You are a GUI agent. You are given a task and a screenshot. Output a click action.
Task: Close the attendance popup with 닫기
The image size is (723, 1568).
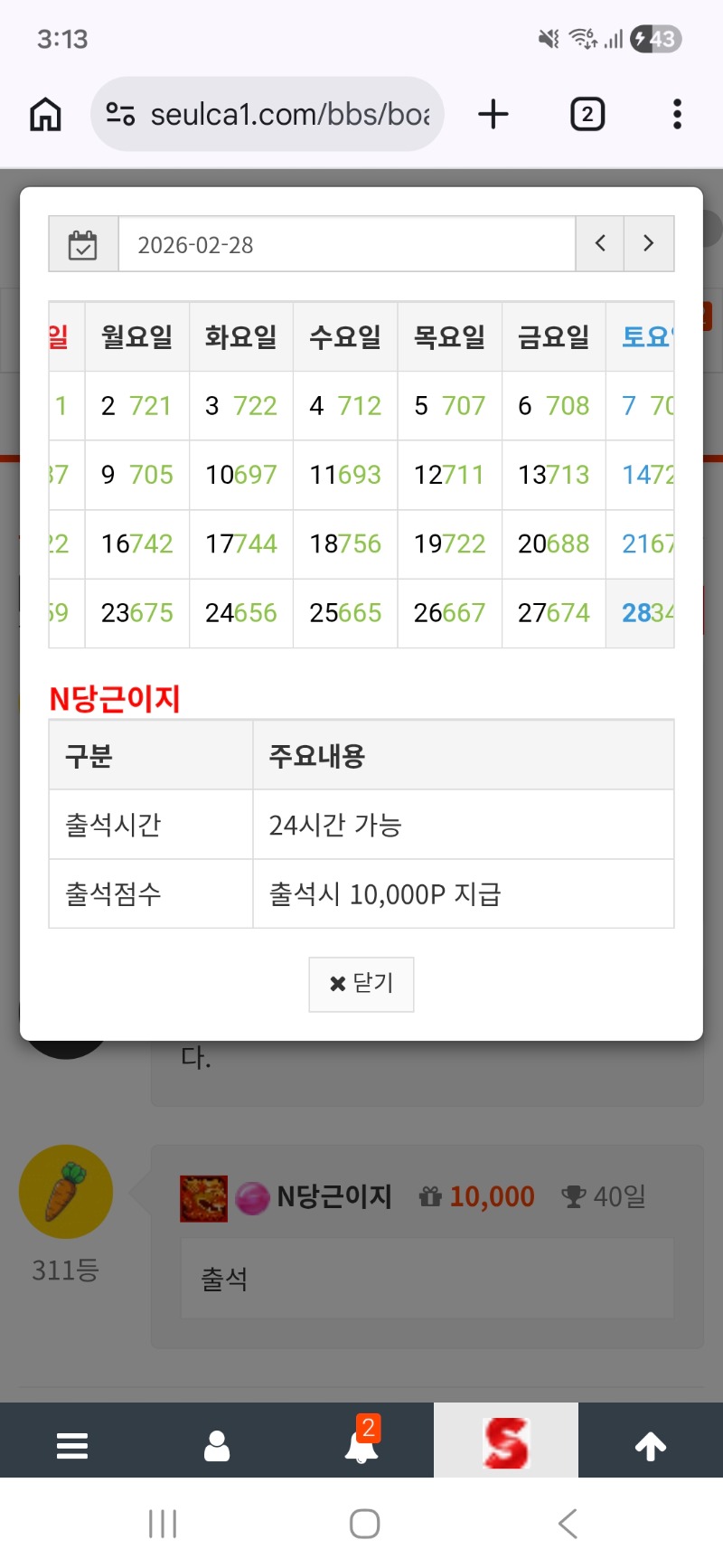pyautogui.click(x=361, y=984)
